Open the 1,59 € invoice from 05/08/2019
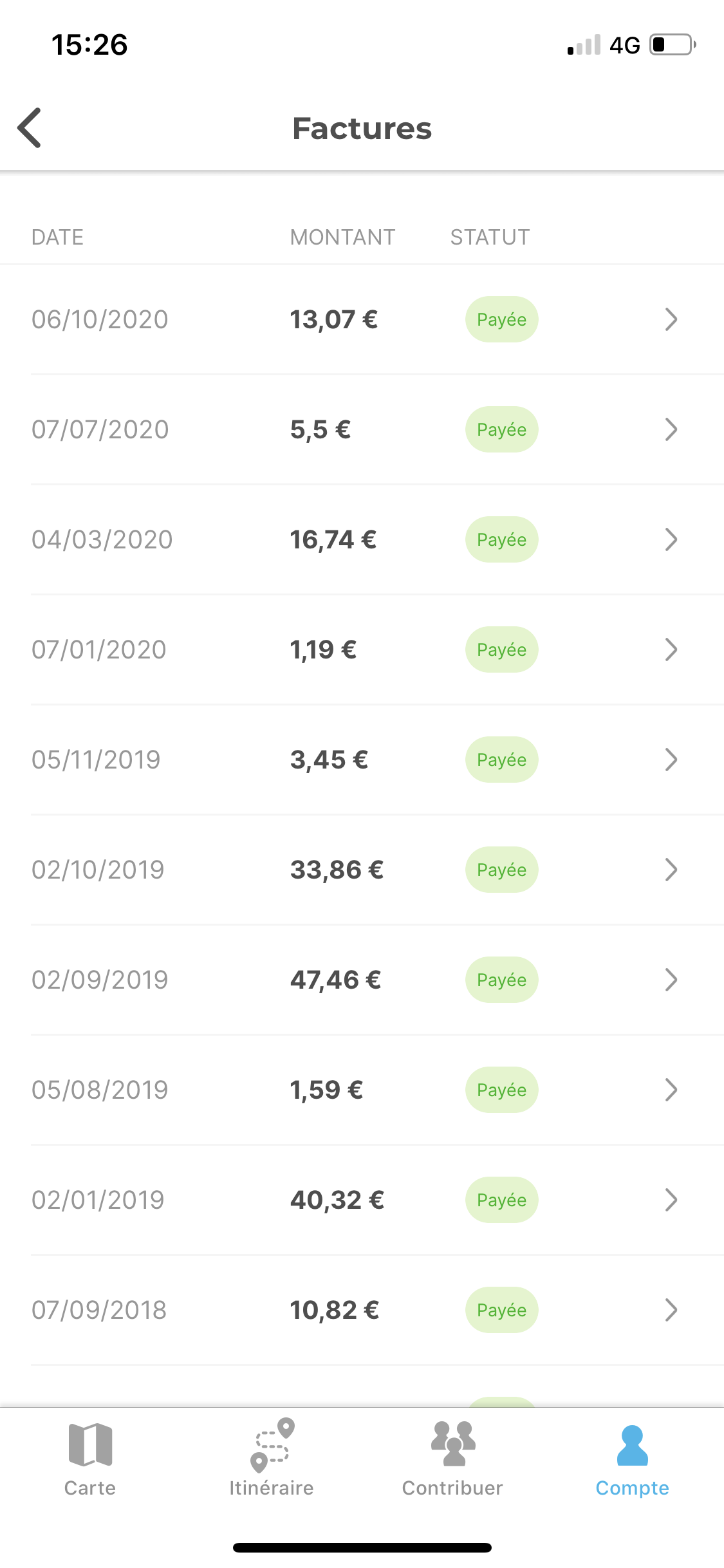This screenshot has height=1568, width=724. click(x=362, y=1090)
